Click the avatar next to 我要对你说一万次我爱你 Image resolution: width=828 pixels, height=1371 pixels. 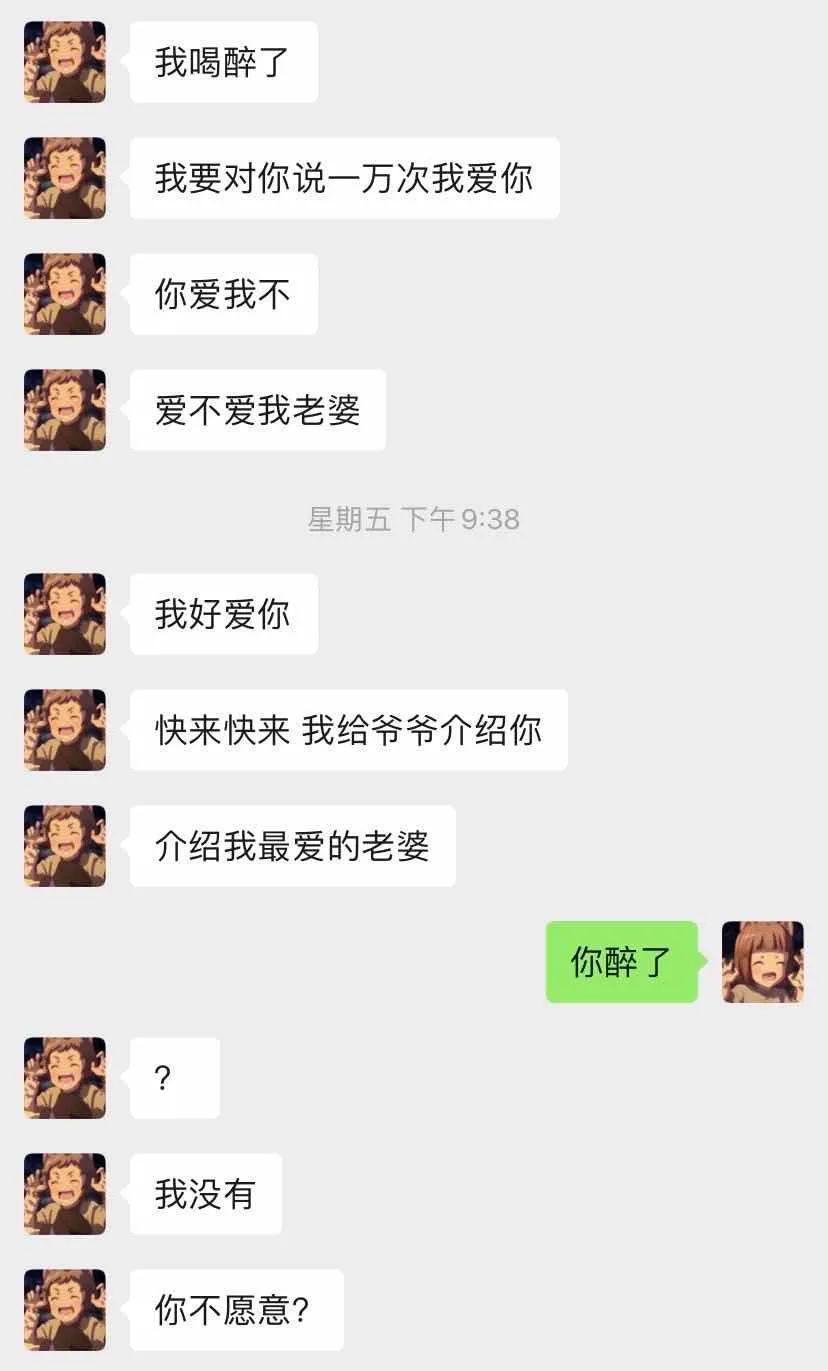pyautogui.click(x=64, y=178)
